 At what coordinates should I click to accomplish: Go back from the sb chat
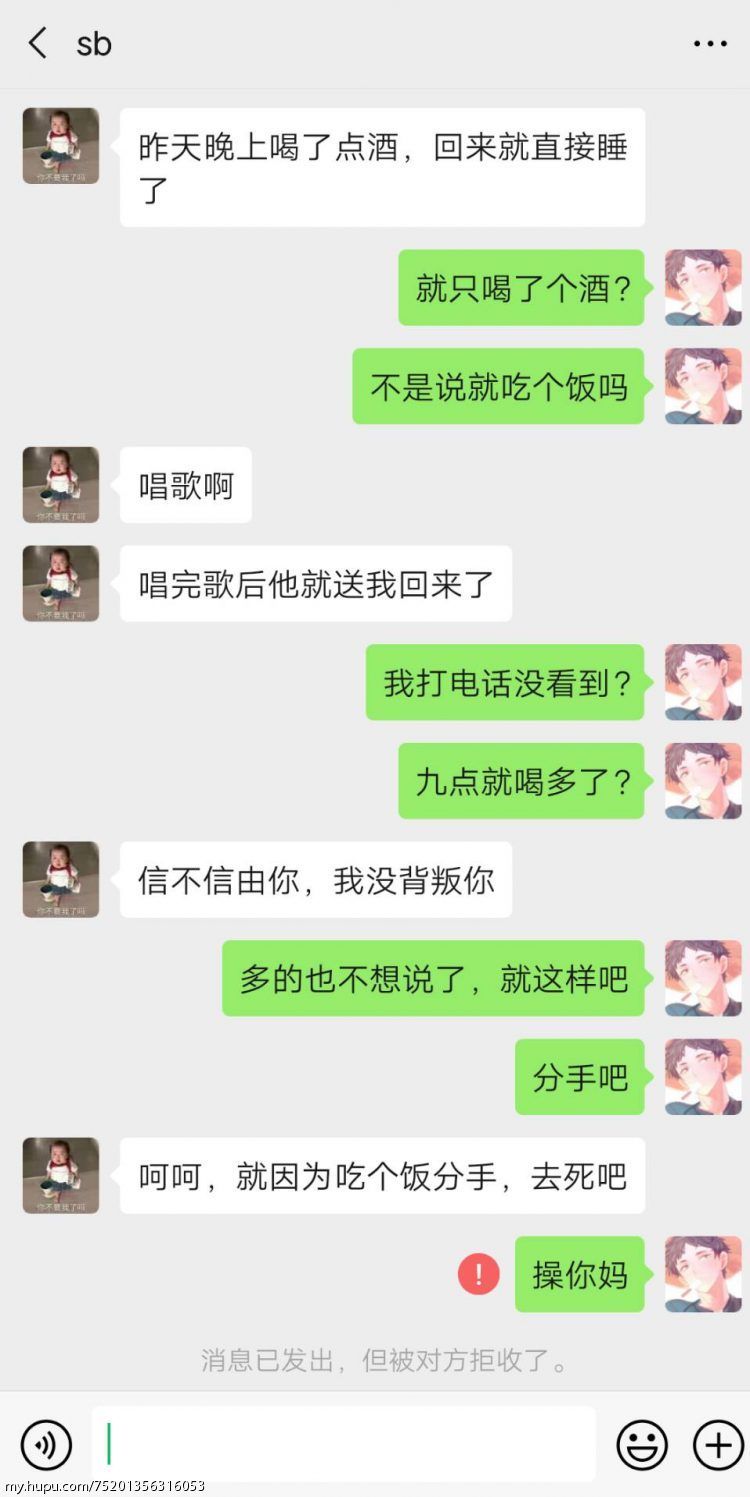click(38, 43)
